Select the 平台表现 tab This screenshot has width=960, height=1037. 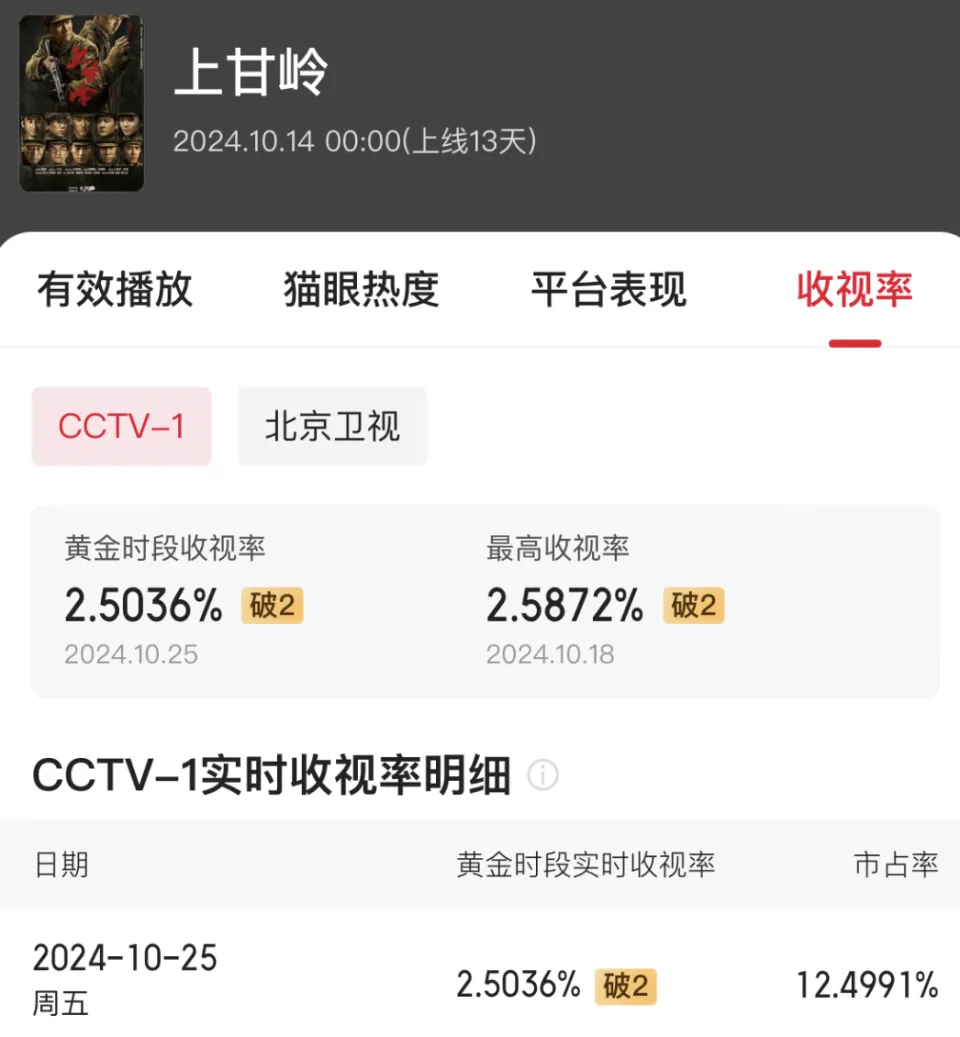click(608, 290)
